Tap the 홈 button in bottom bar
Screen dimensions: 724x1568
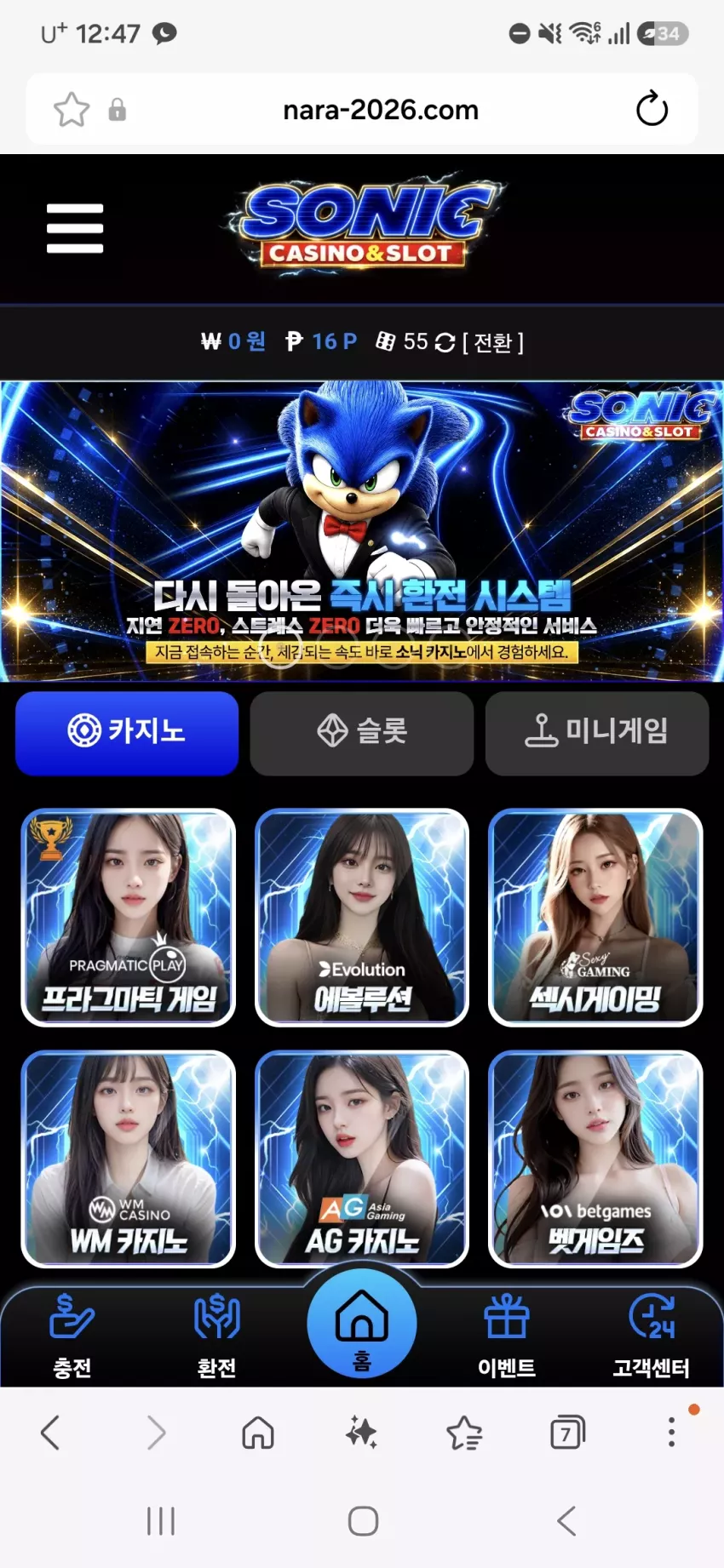click(362, 1324)
